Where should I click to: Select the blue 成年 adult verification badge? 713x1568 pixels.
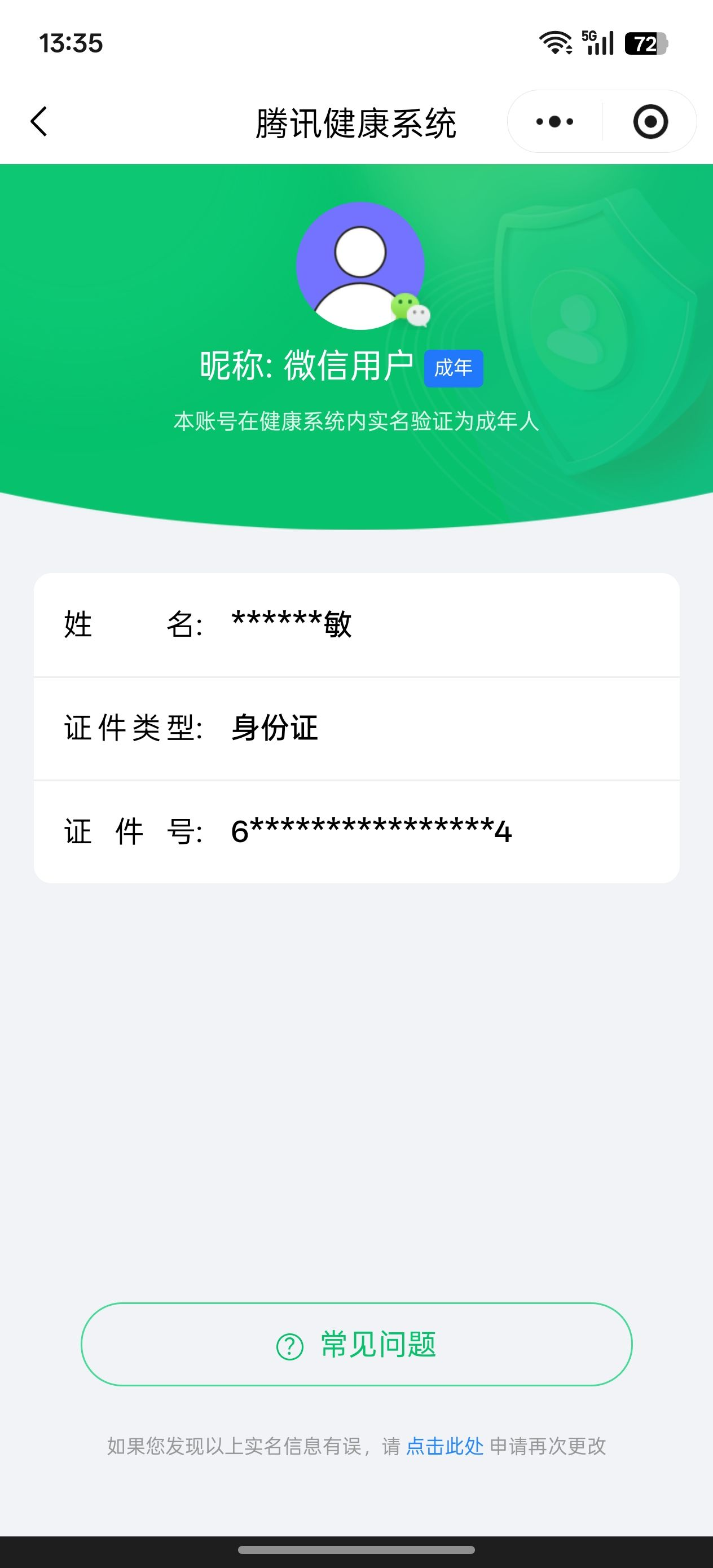tap(453, 367)
